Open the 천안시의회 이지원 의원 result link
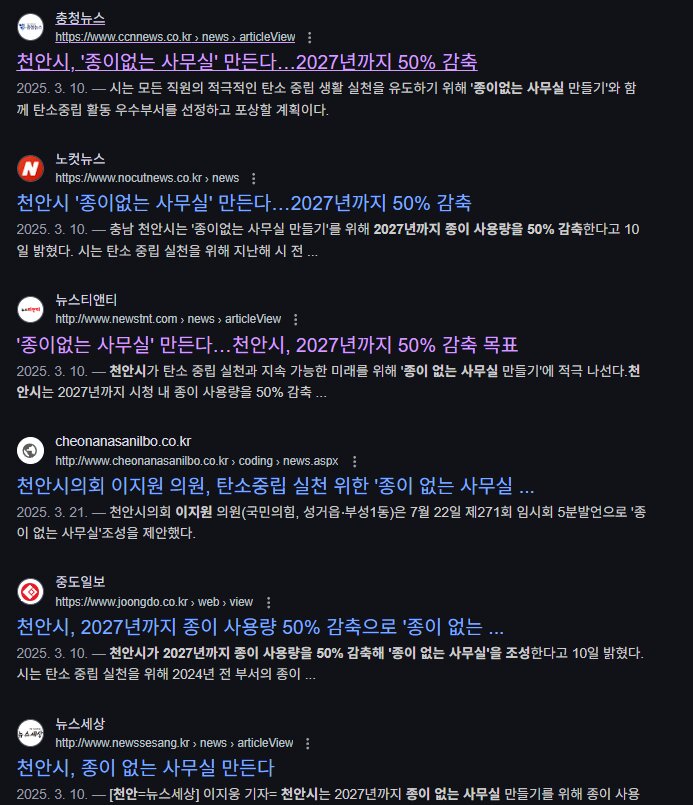 click(275, 486)
